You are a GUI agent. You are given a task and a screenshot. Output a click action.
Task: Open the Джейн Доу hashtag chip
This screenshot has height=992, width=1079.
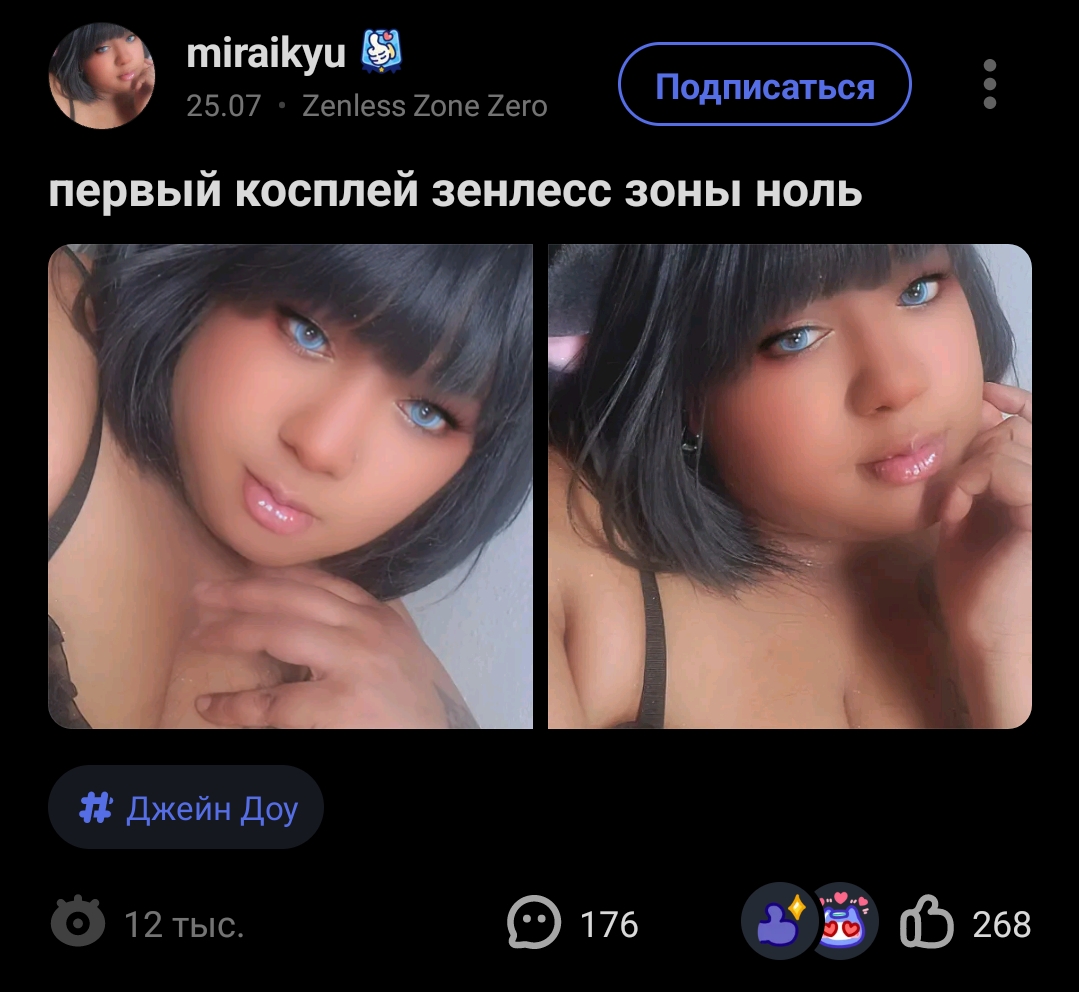coord(186,807)
